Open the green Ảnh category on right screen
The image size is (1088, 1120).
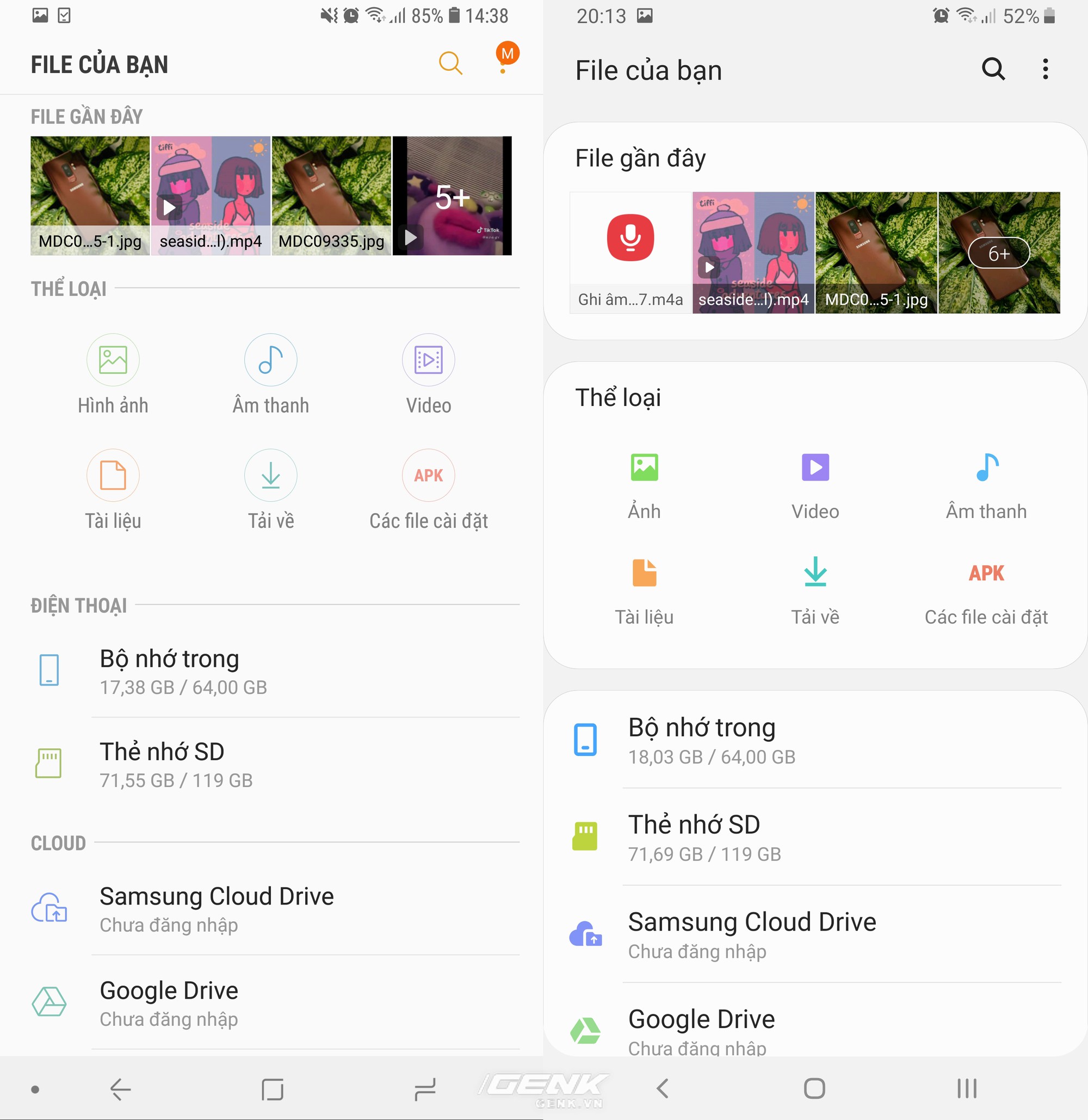tap(645, 469)
